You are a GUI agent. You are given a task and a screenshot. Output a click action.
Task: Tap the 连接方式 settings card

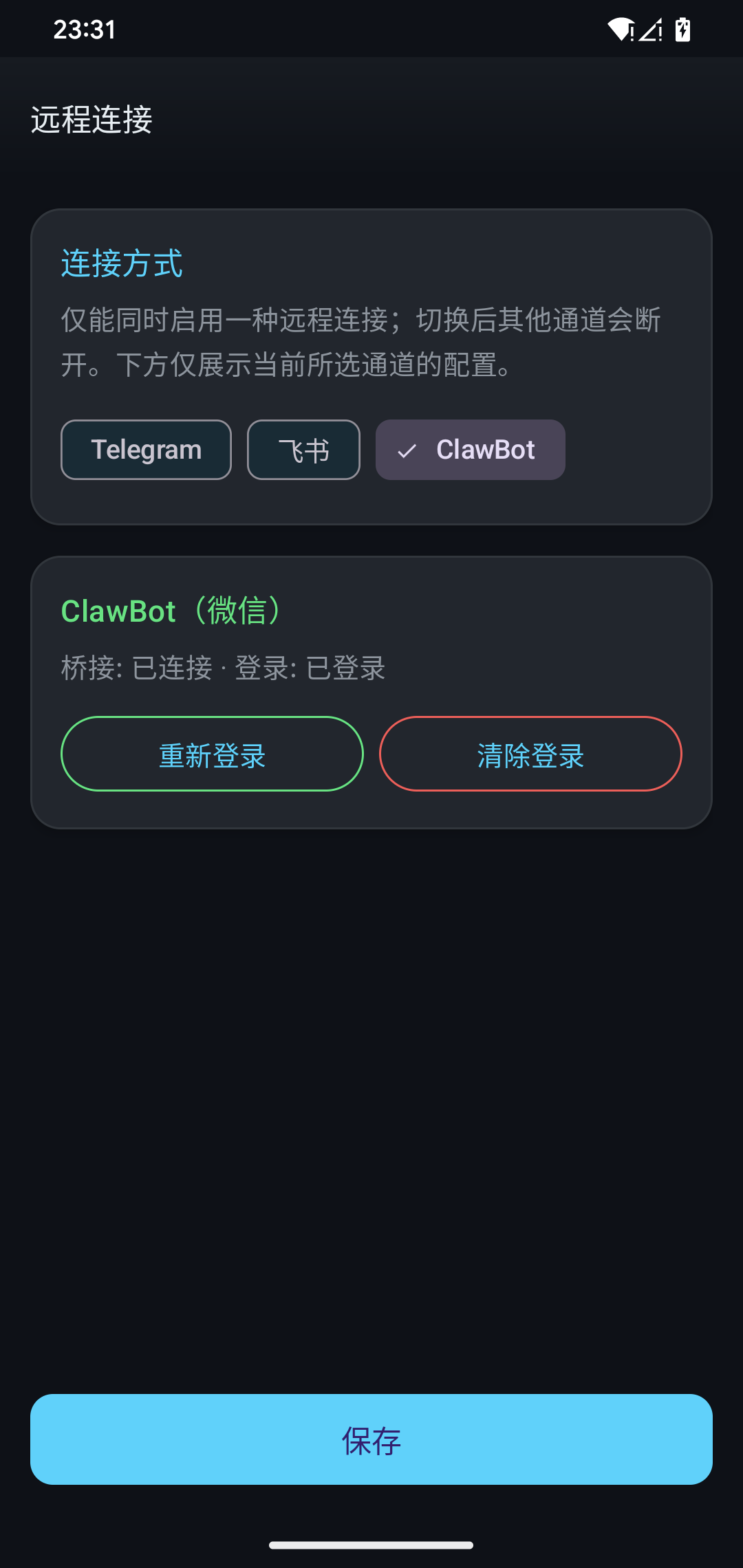pyautogui.click(x=371, y=366)
